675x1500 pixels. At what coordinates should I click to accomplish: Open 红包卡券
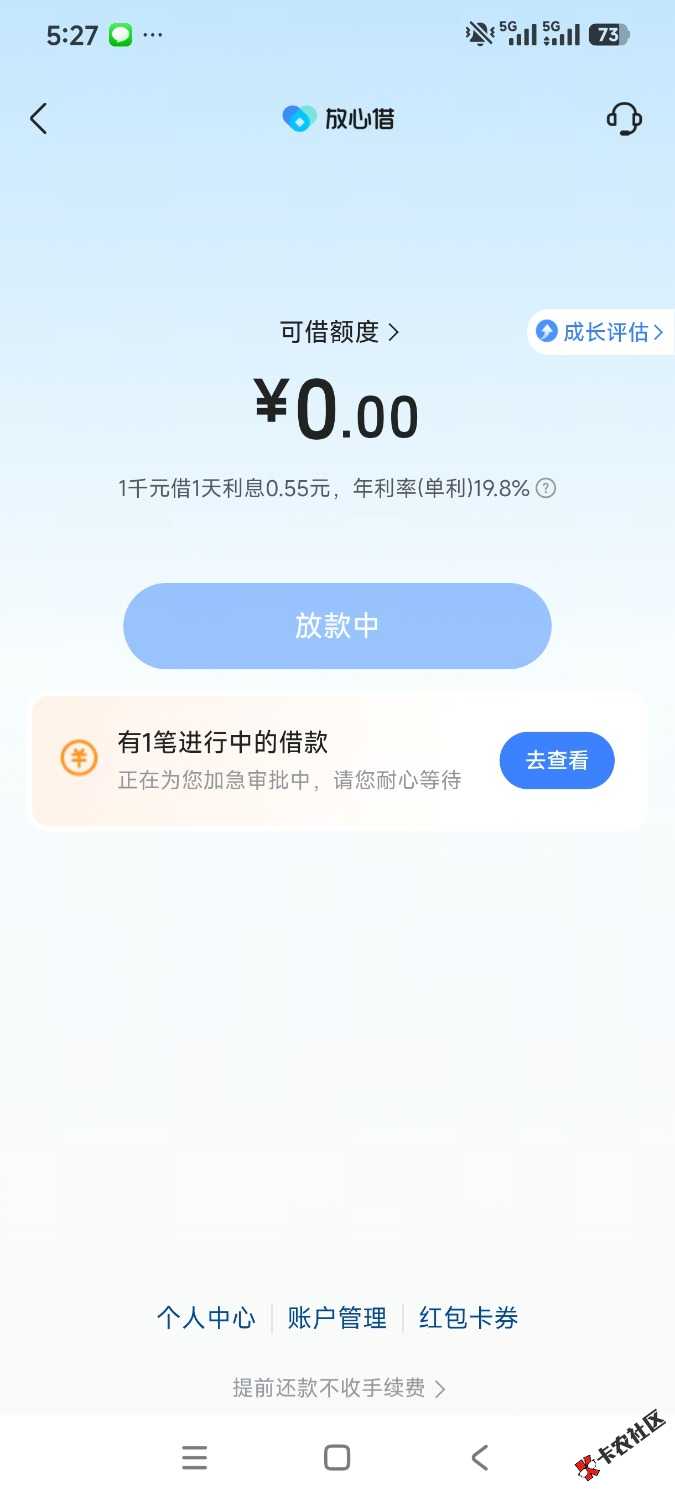468,1318
